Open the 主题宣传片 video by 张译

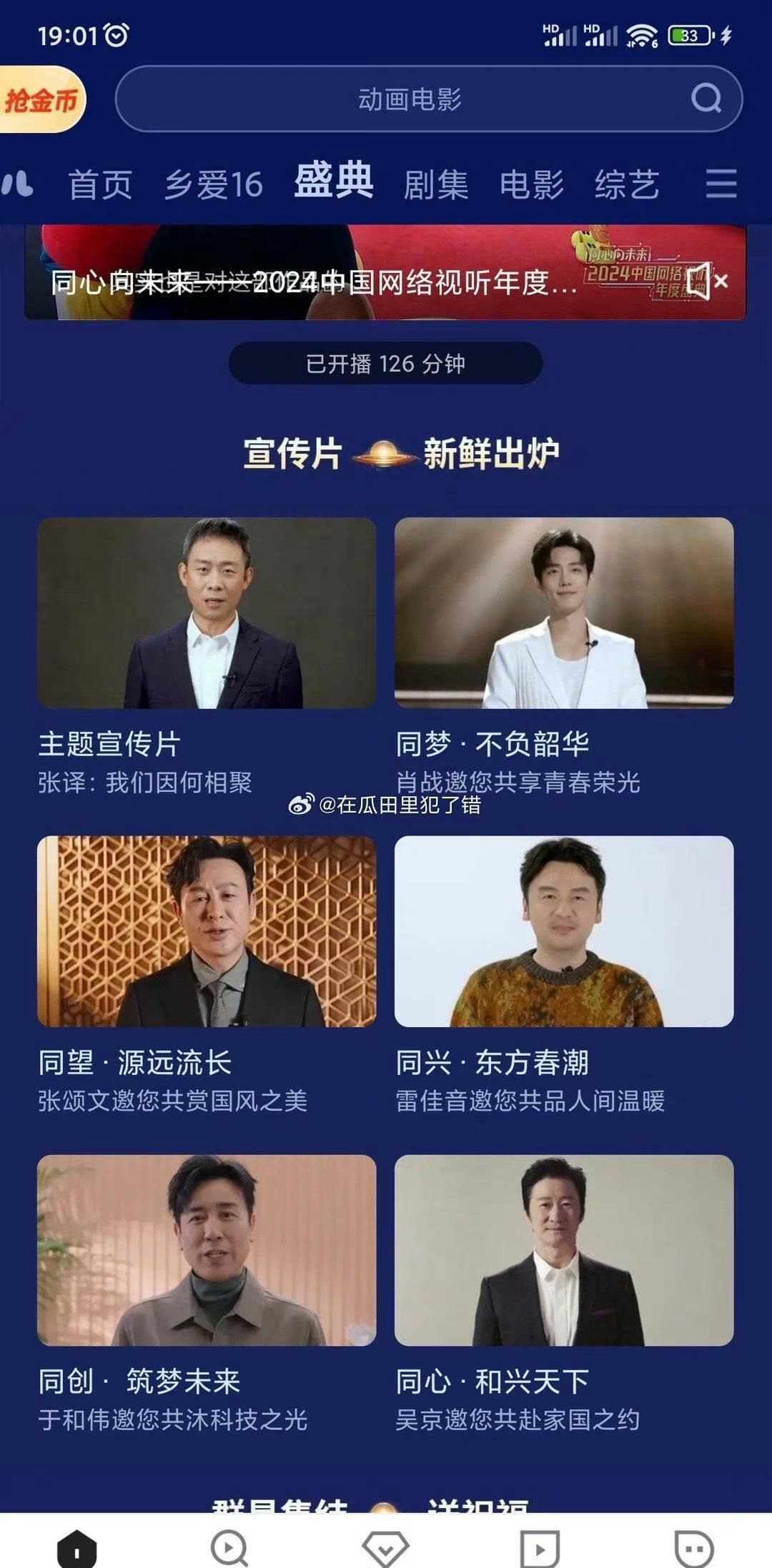click(x=207, y=613)
